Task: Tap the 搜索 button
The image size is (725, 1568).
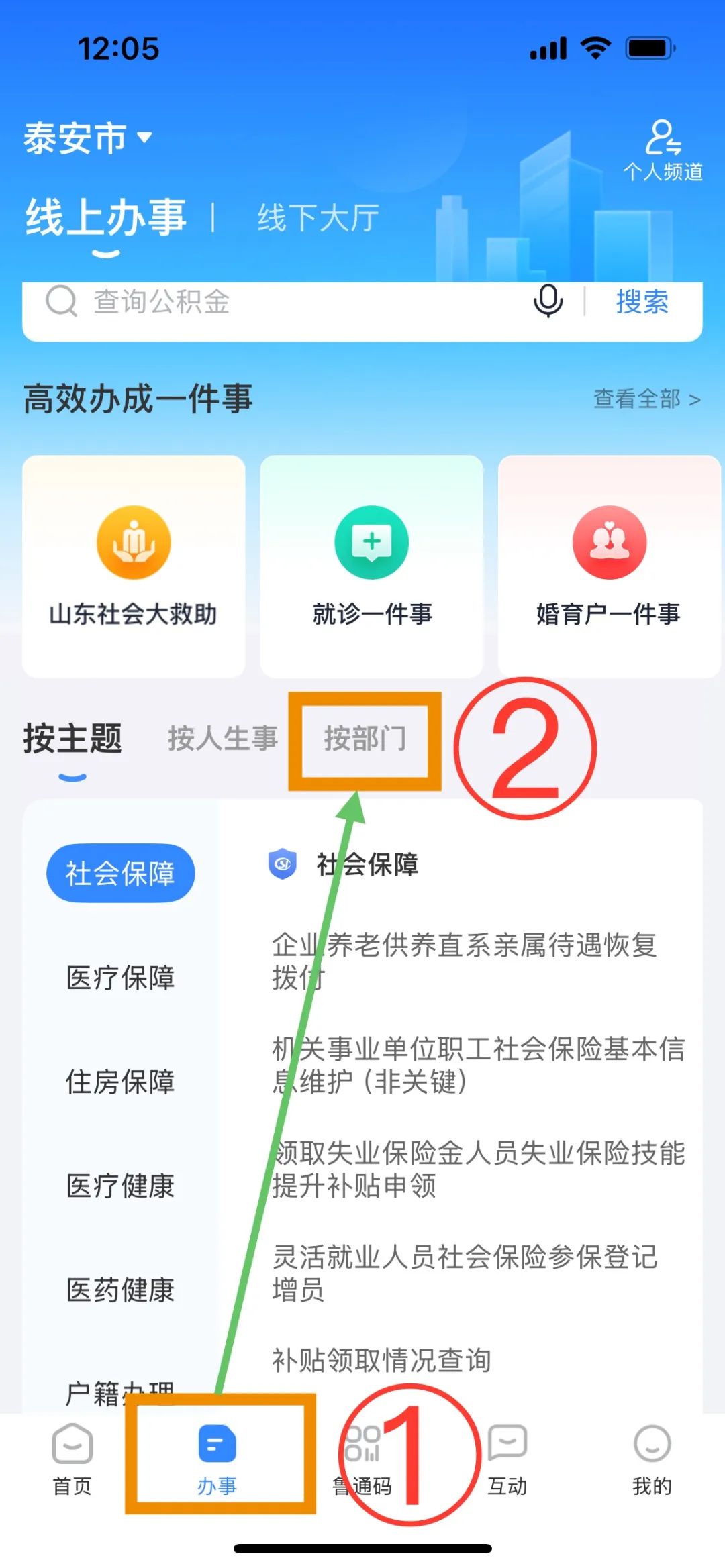Action: coord(642,301)
